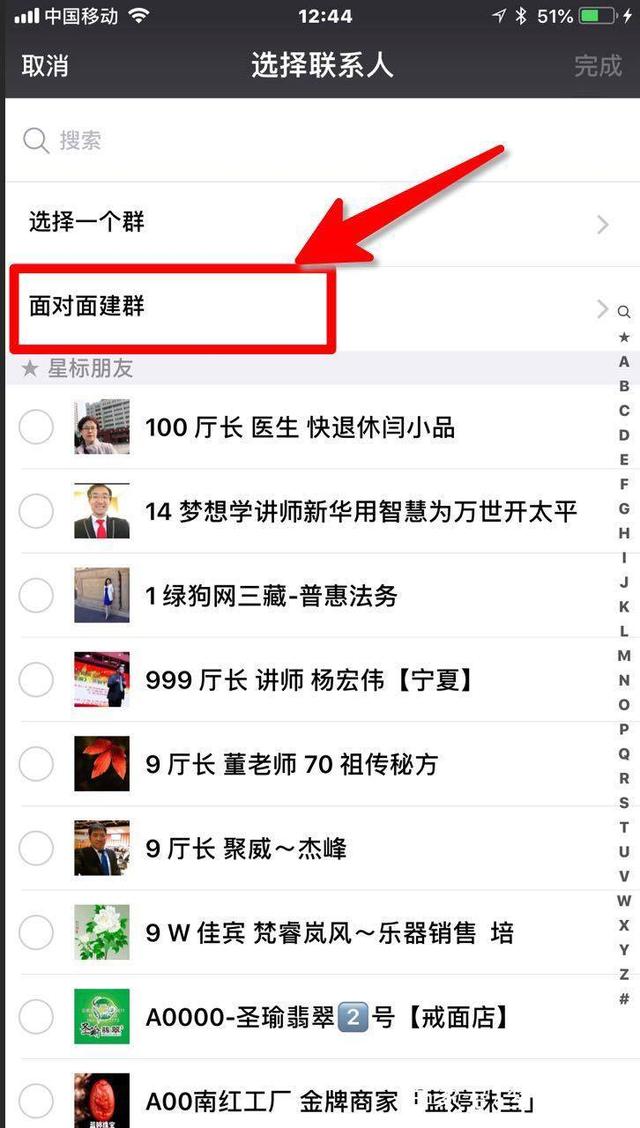Viewport: 640px width, 1128px height.
Task: Check contact 9 W 佳宾 梵睿岚风
Action: coord(36,934)
